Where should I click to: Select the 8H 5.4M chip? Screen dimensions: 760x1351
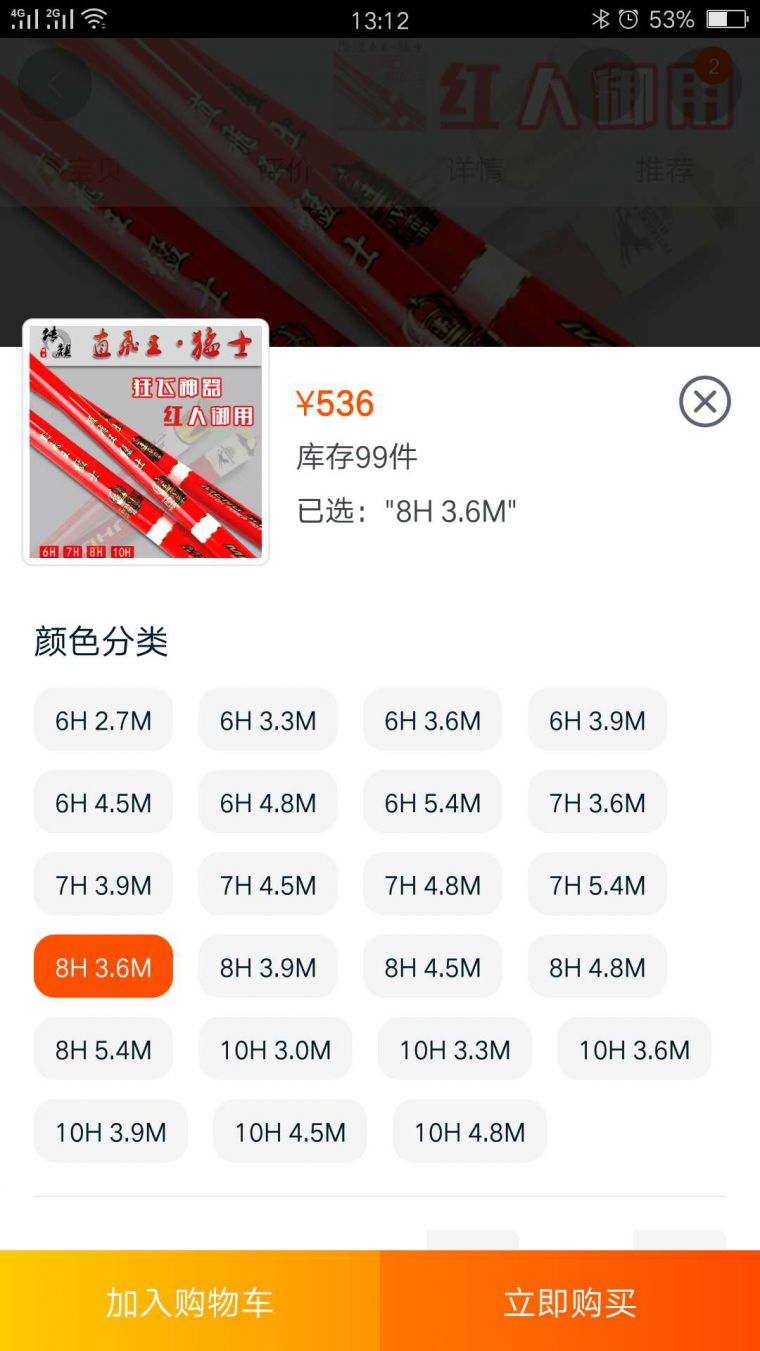pyautogui.click(x=103, y=1049)
